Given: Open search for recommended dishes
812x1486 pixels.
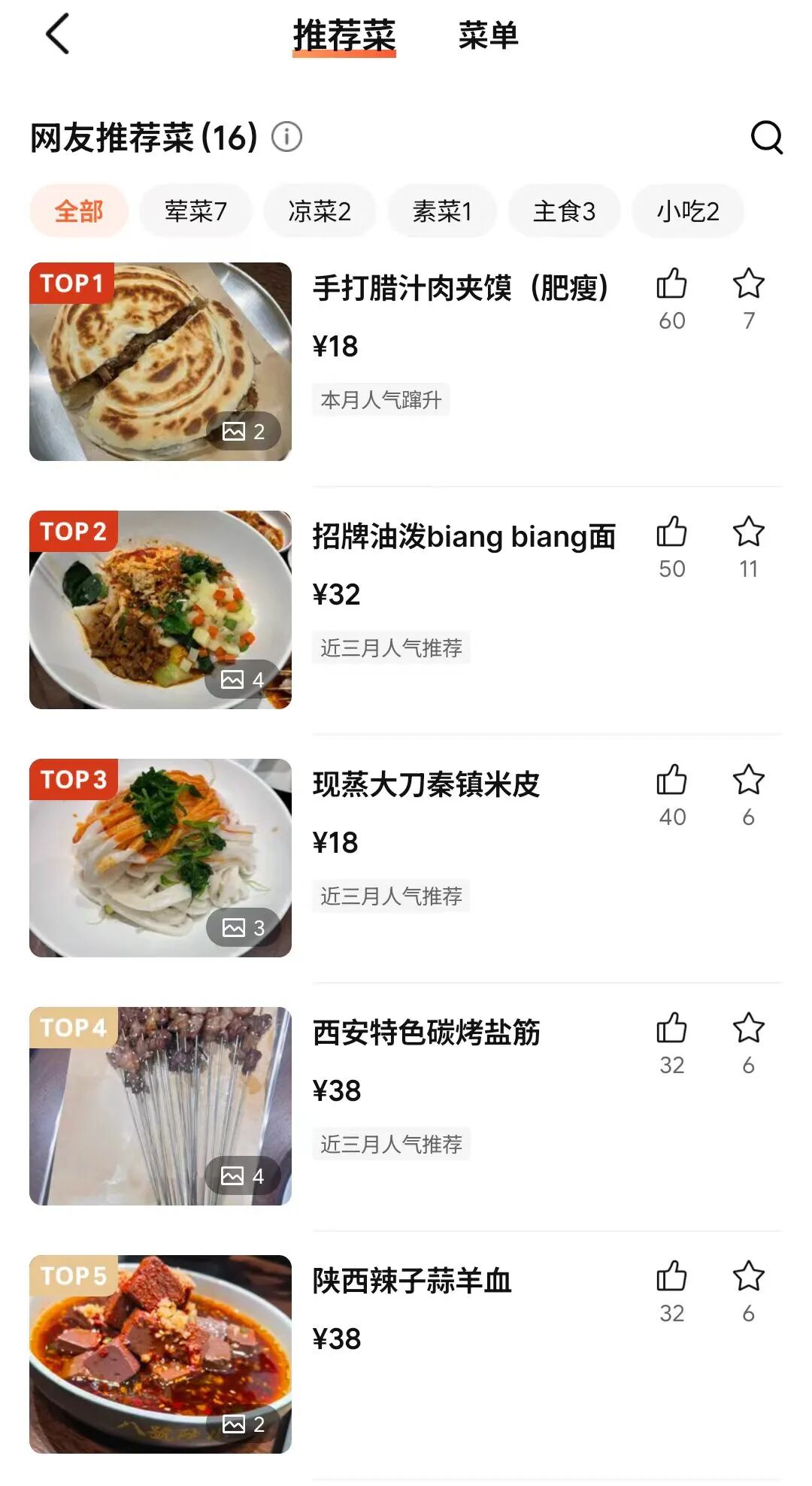Looking at the screenshot, I should point(766,137).
